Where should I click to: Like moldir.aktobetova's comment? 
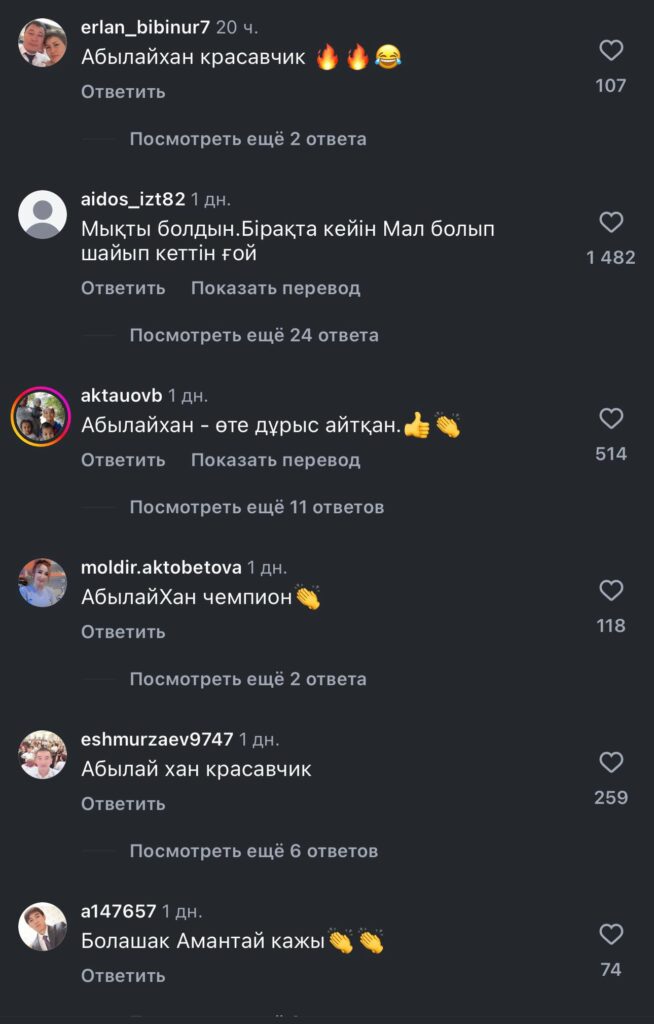pyautogui.click(x=610, y=591)
